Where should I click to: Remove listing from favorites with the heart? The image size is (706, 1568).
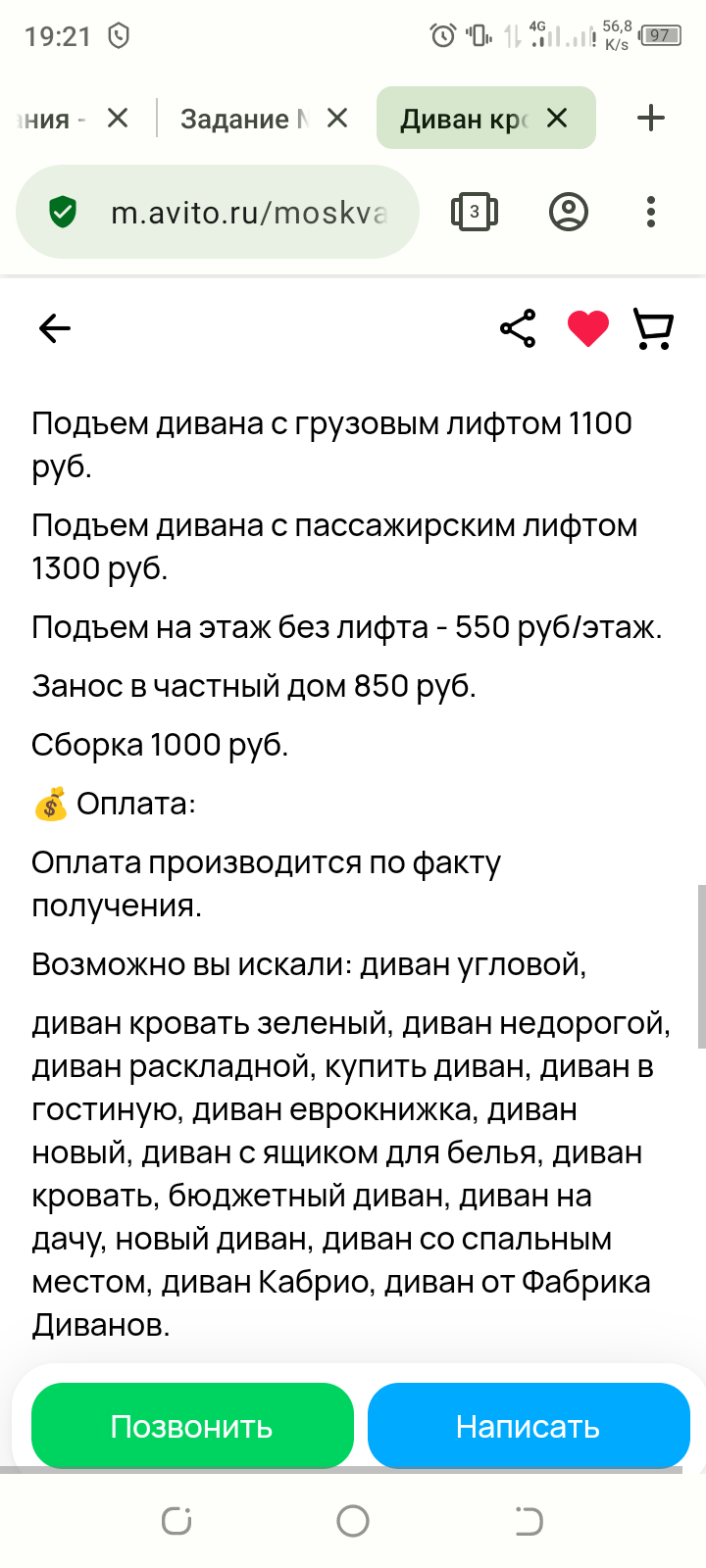point(588,328)
